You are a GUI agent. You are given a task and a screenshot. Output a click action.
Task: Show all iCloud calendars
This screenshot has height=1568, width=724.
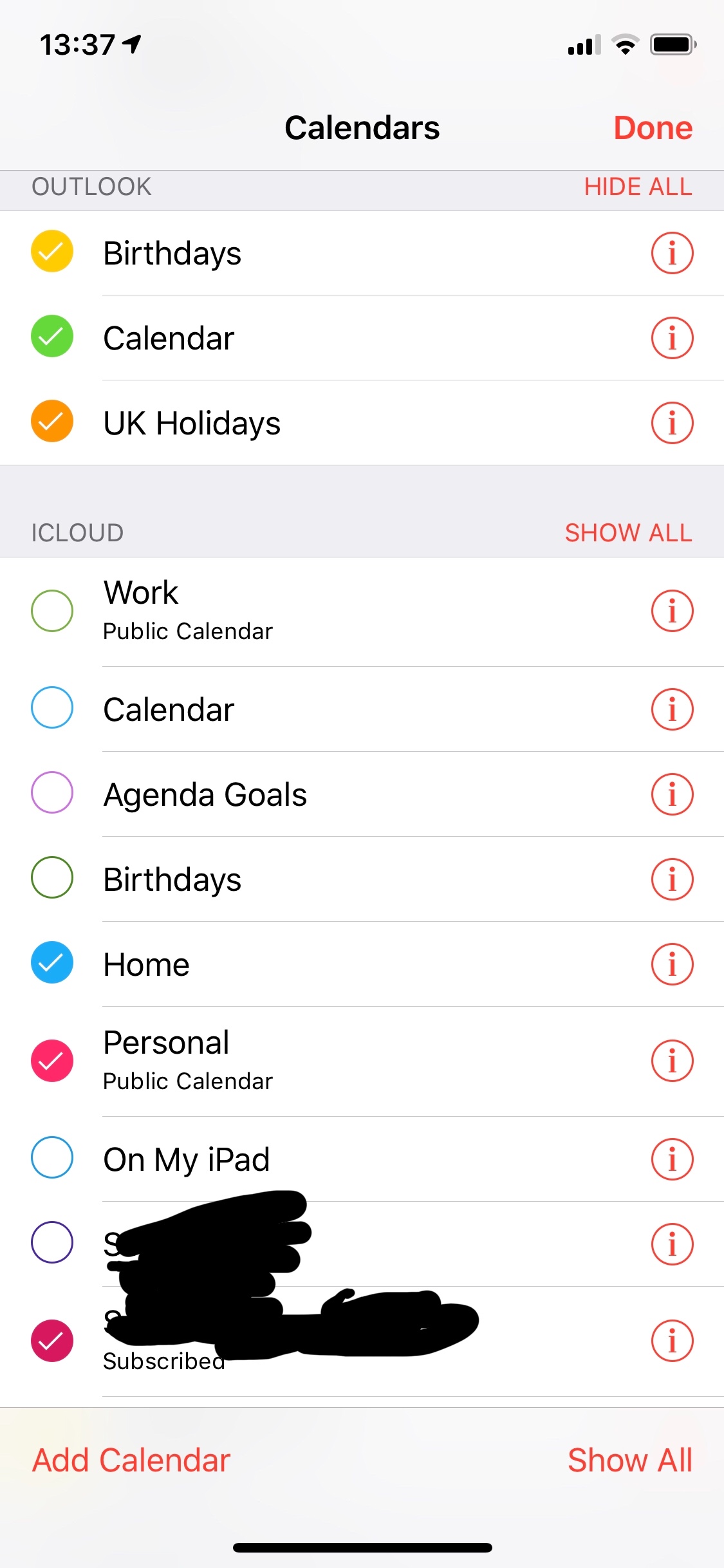click(628, 533)
